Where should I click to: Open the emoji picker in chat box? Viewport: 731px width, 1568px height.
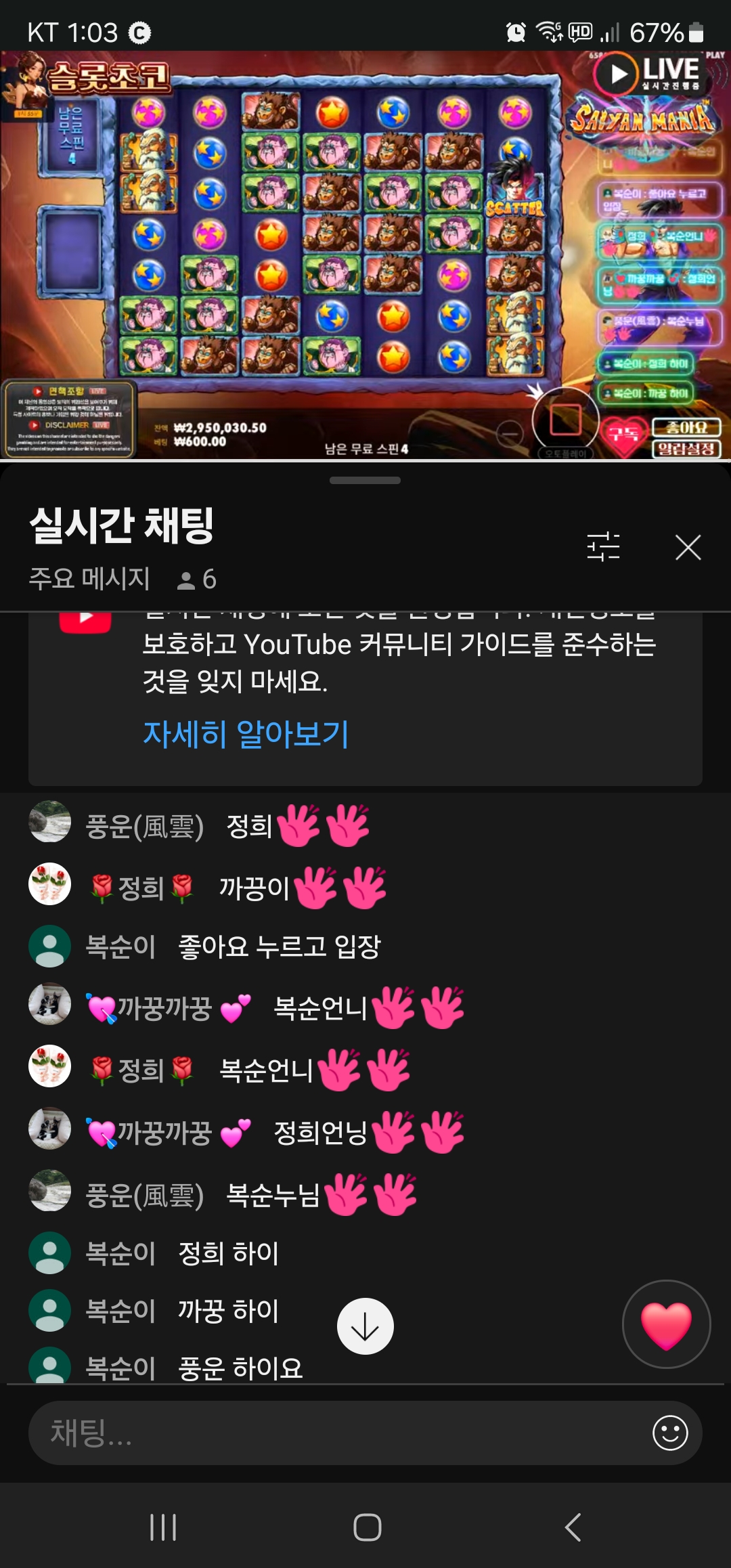(670, 1433)
